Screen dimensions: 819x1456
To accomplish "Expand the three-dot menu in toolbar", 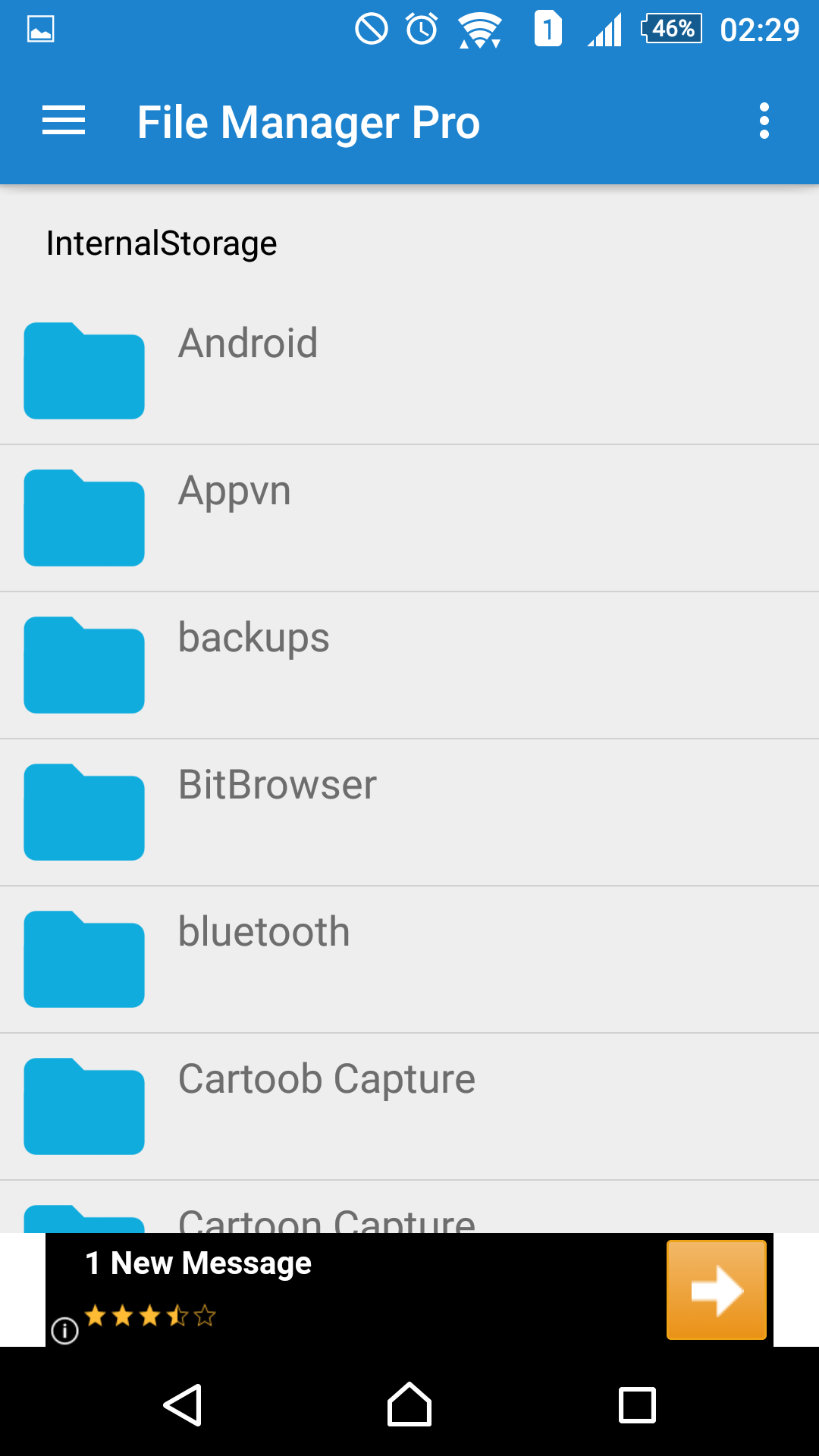I will [763, 121].
